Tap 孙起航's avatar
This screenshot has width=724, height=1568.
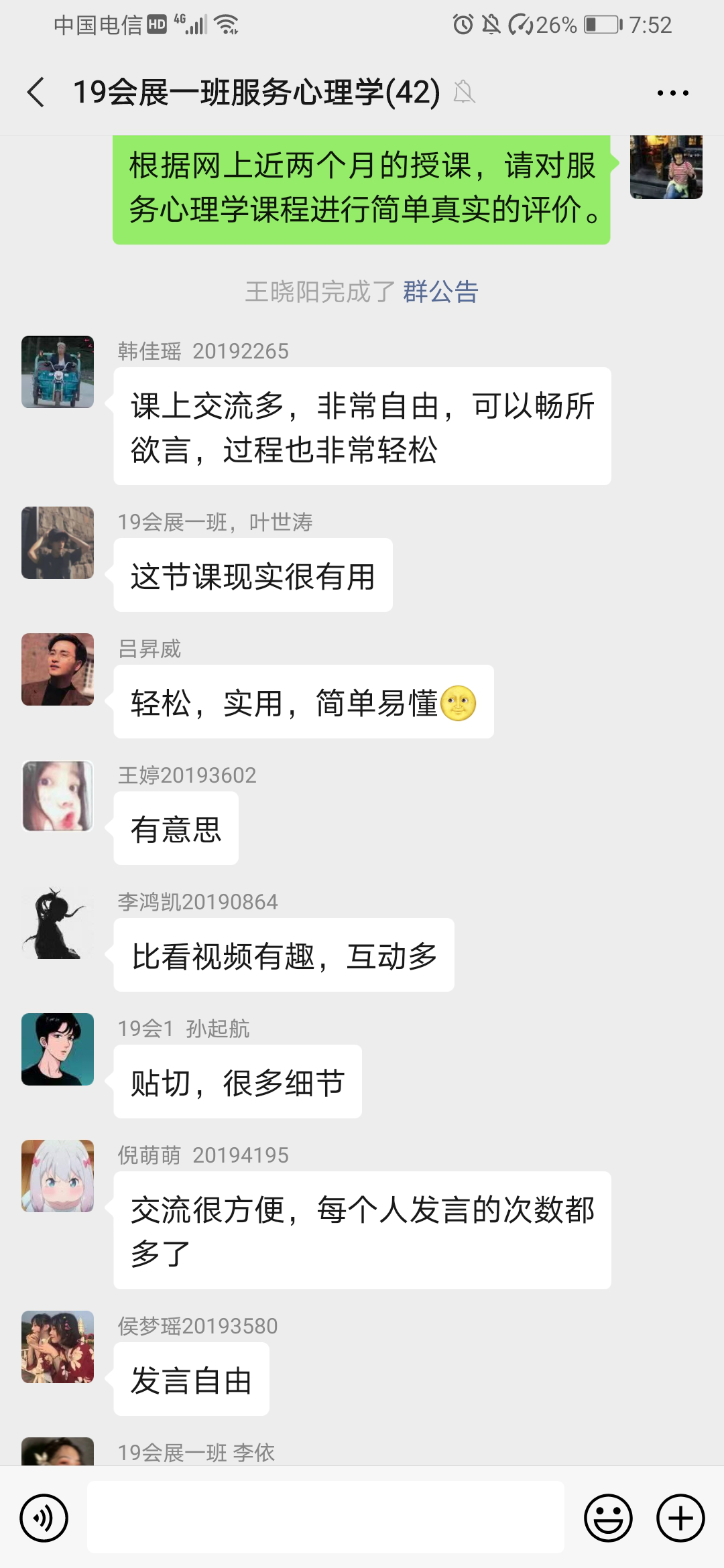(x=58, y=1049)
